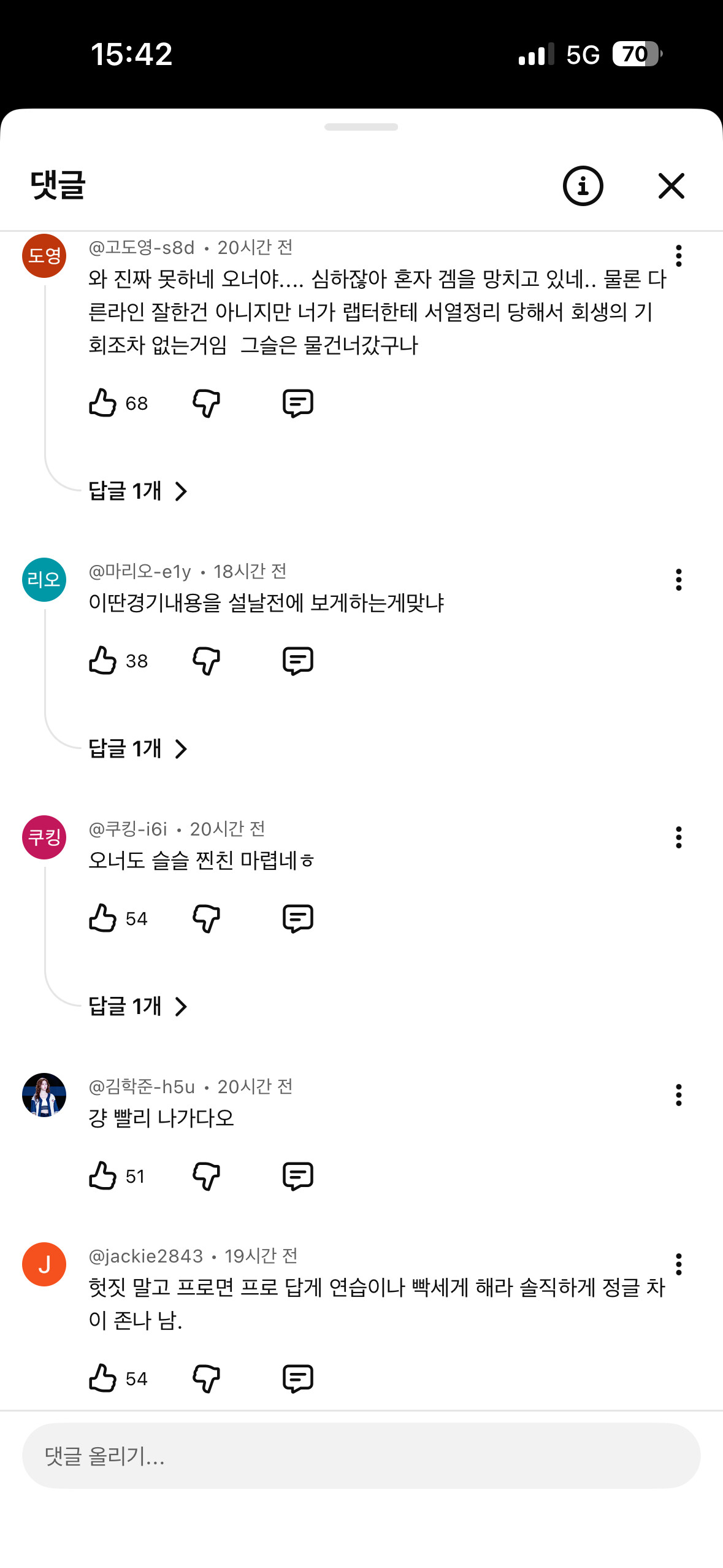Open more options for @마리오-e1y's comment
The width and height of the screenshot is (723, 1568).
pyautogui.click(x=678, y=580)
